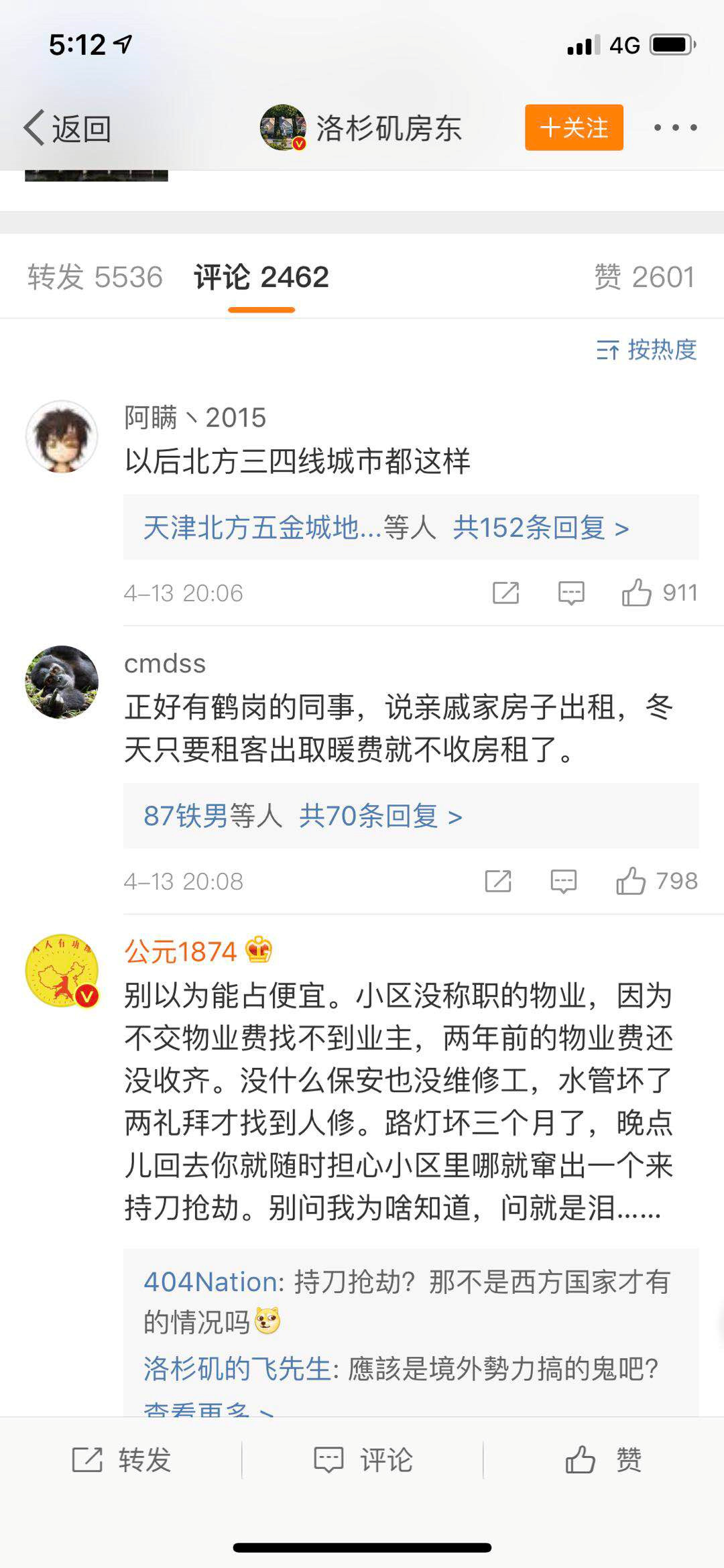Open the three-dot overflow menu
This screenshot has width=724, height=1568.
[675, 127]
